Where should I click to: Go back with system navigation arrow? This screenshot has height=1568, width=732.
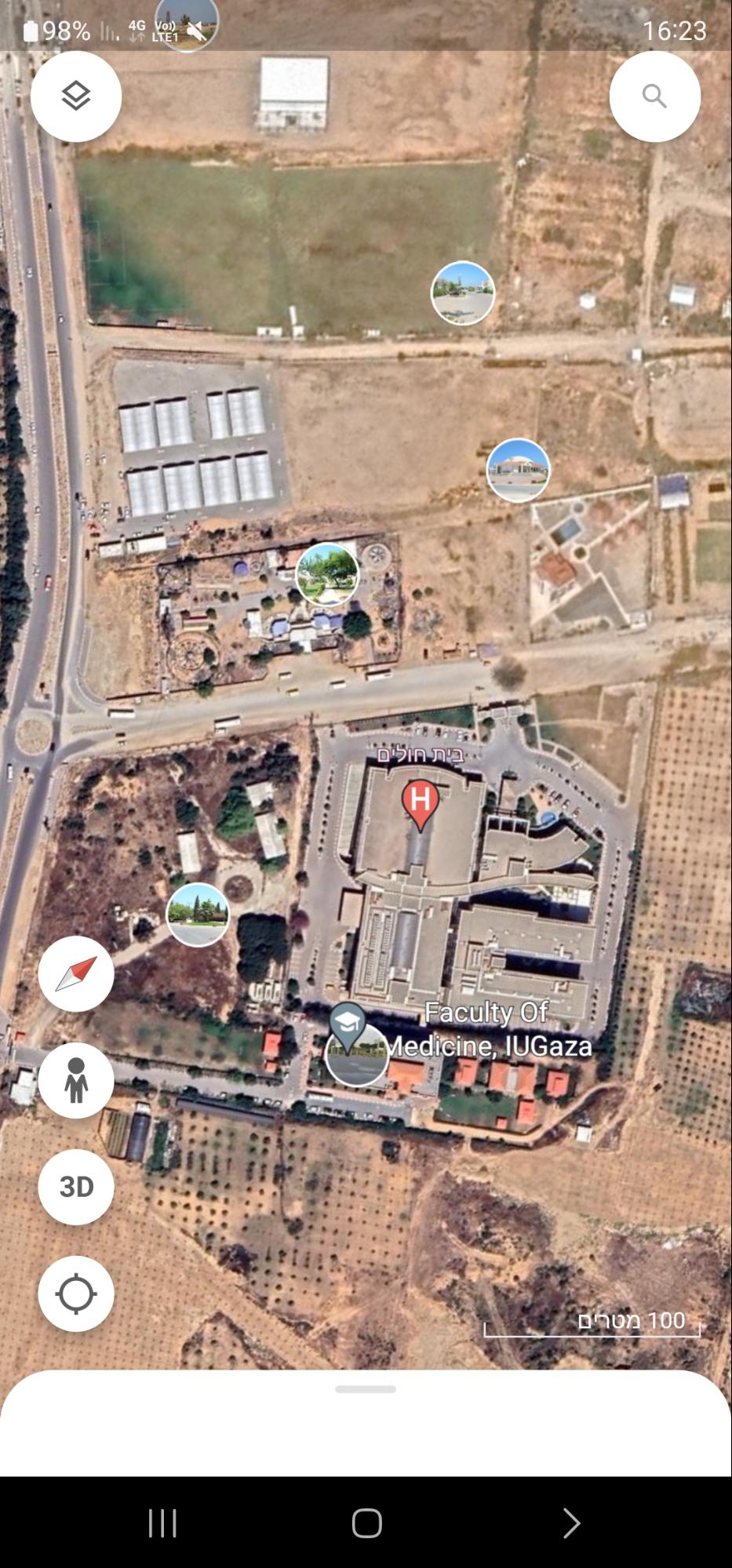[x=570, y=1523]
